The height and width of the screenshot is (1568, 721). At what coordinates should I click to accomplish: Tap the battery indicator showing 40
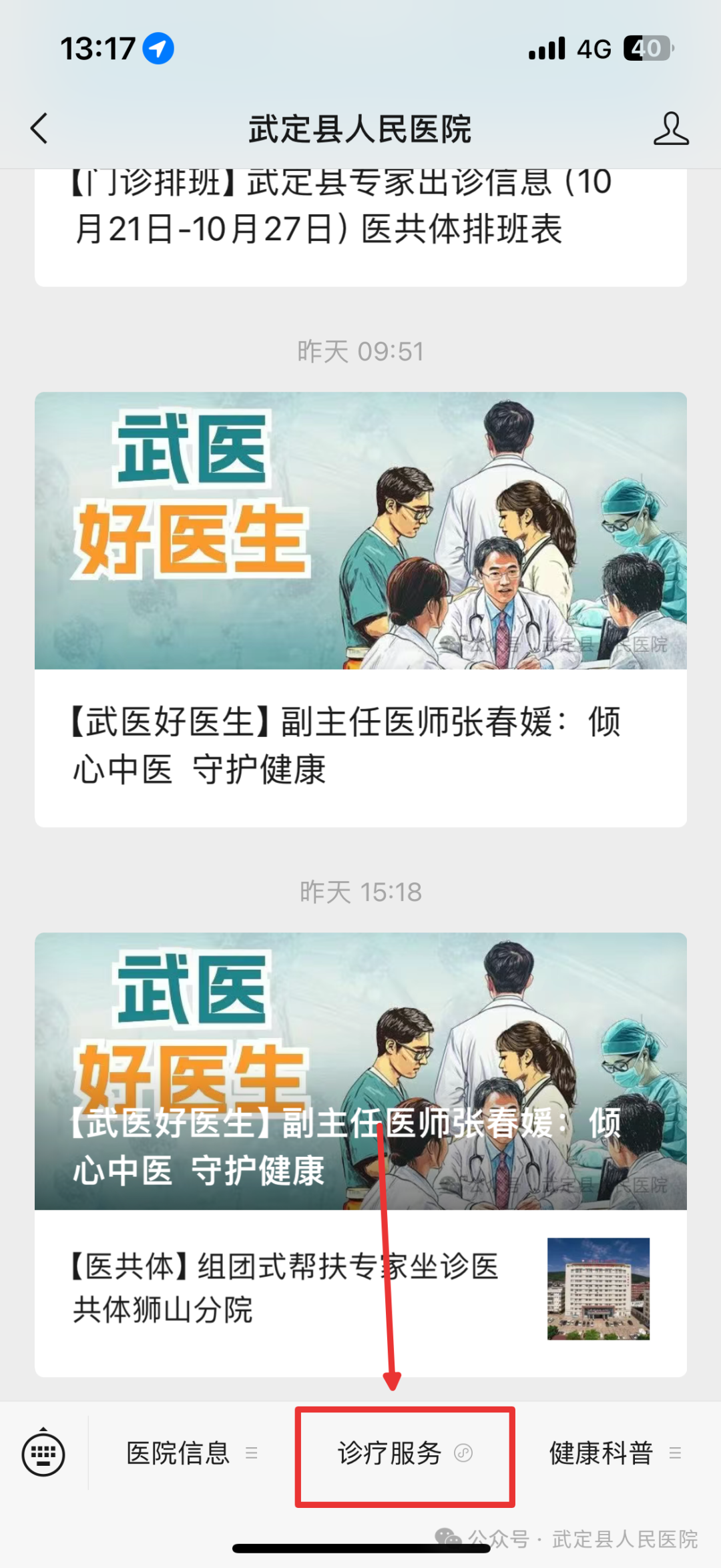coord(646,47)
